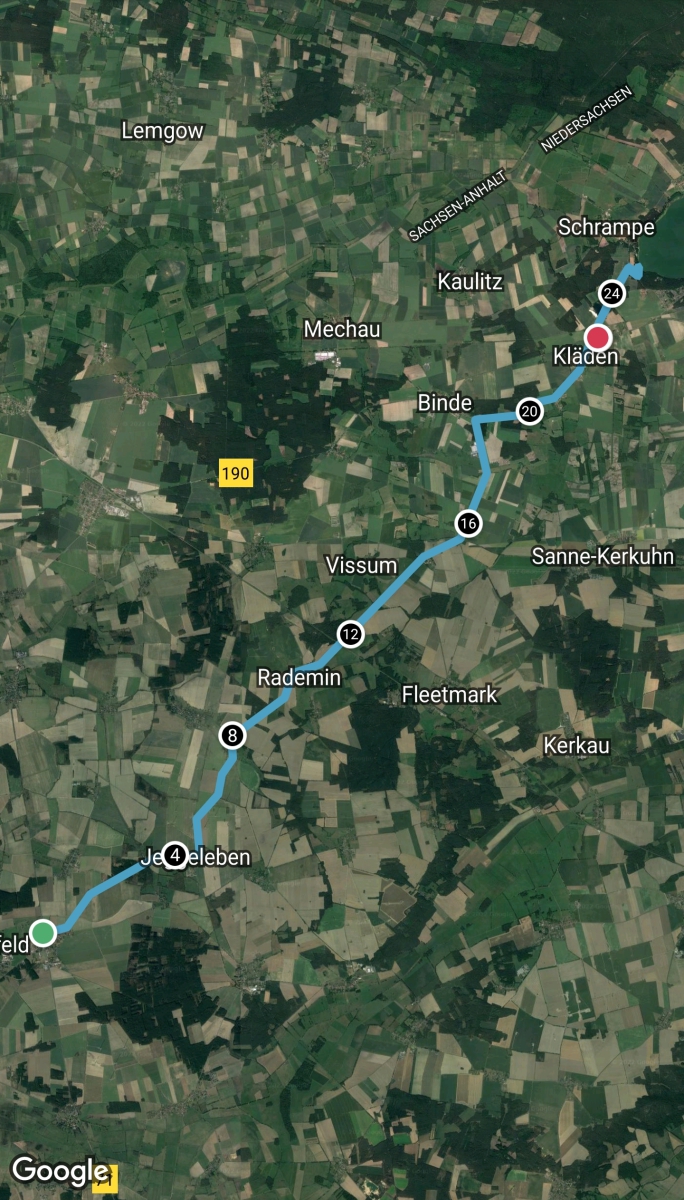Screen dimensions: 684x1200
Task: Select the red finish marker near Kläden
Action: click(598, 337)
